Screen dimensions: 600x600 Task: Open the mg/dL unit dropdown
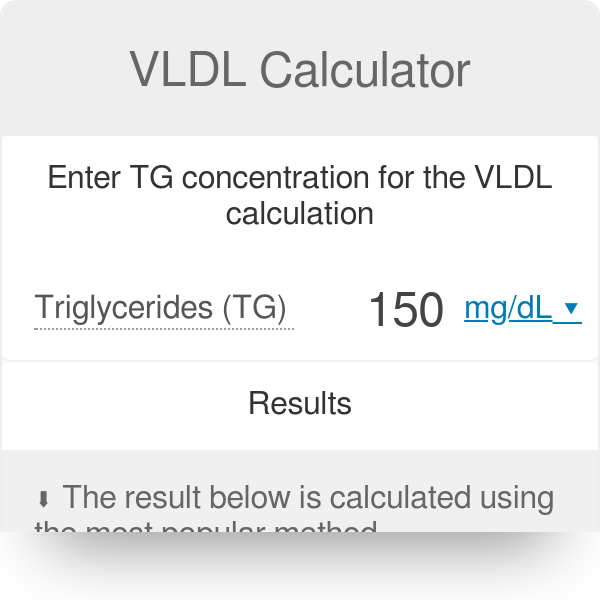click(x=521, y=309)
